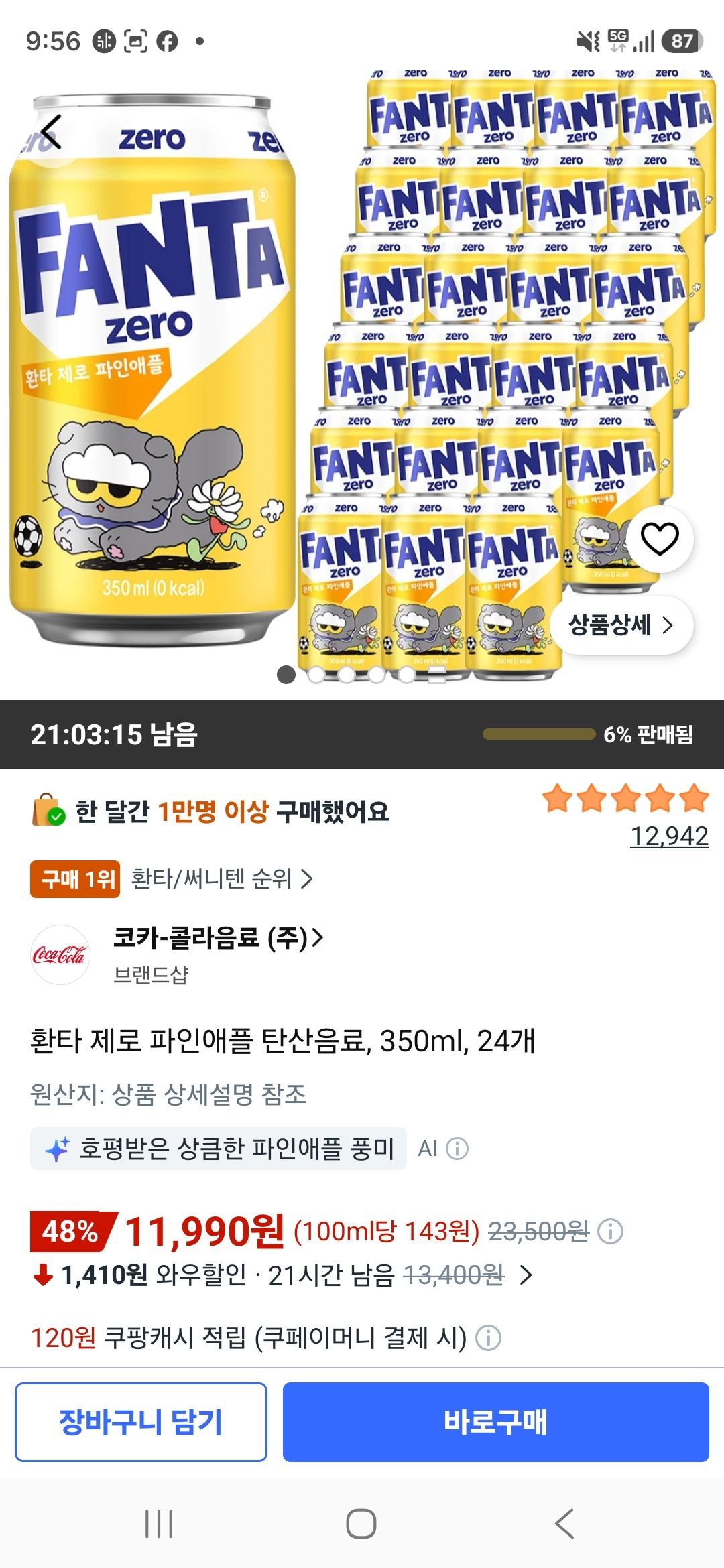Open the 12,942 reviews link
Viewport: 724px width, 1568px height.
point(669,836)
